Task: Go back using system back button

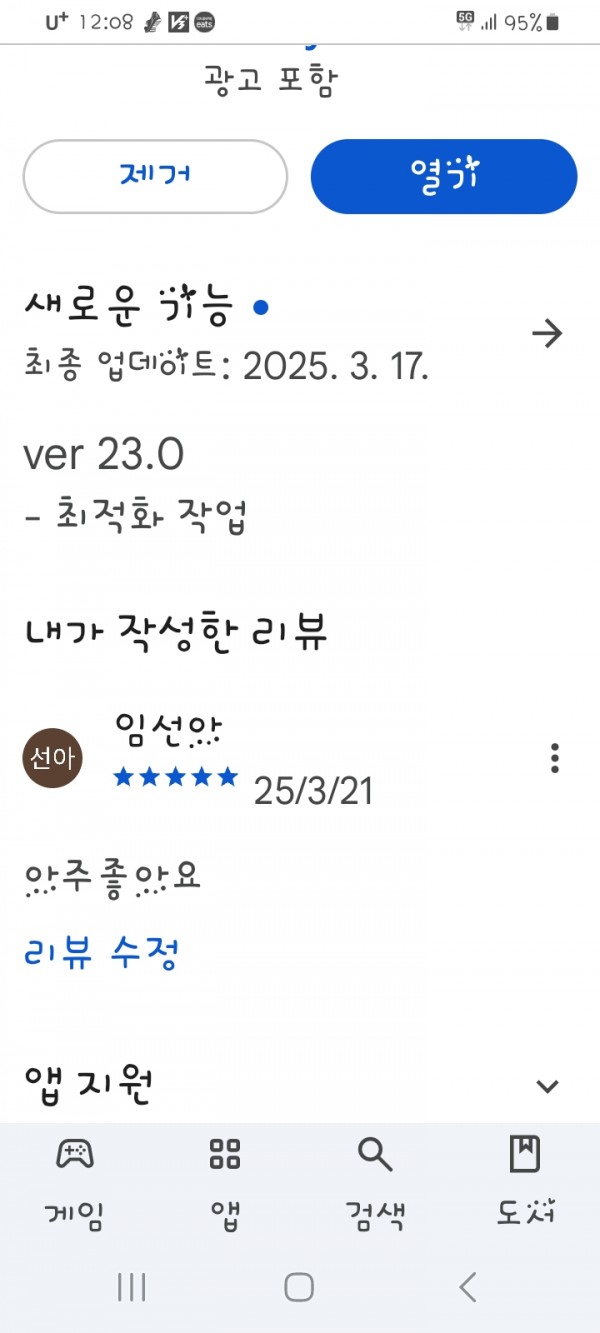Action: [x=468, y=1287]
